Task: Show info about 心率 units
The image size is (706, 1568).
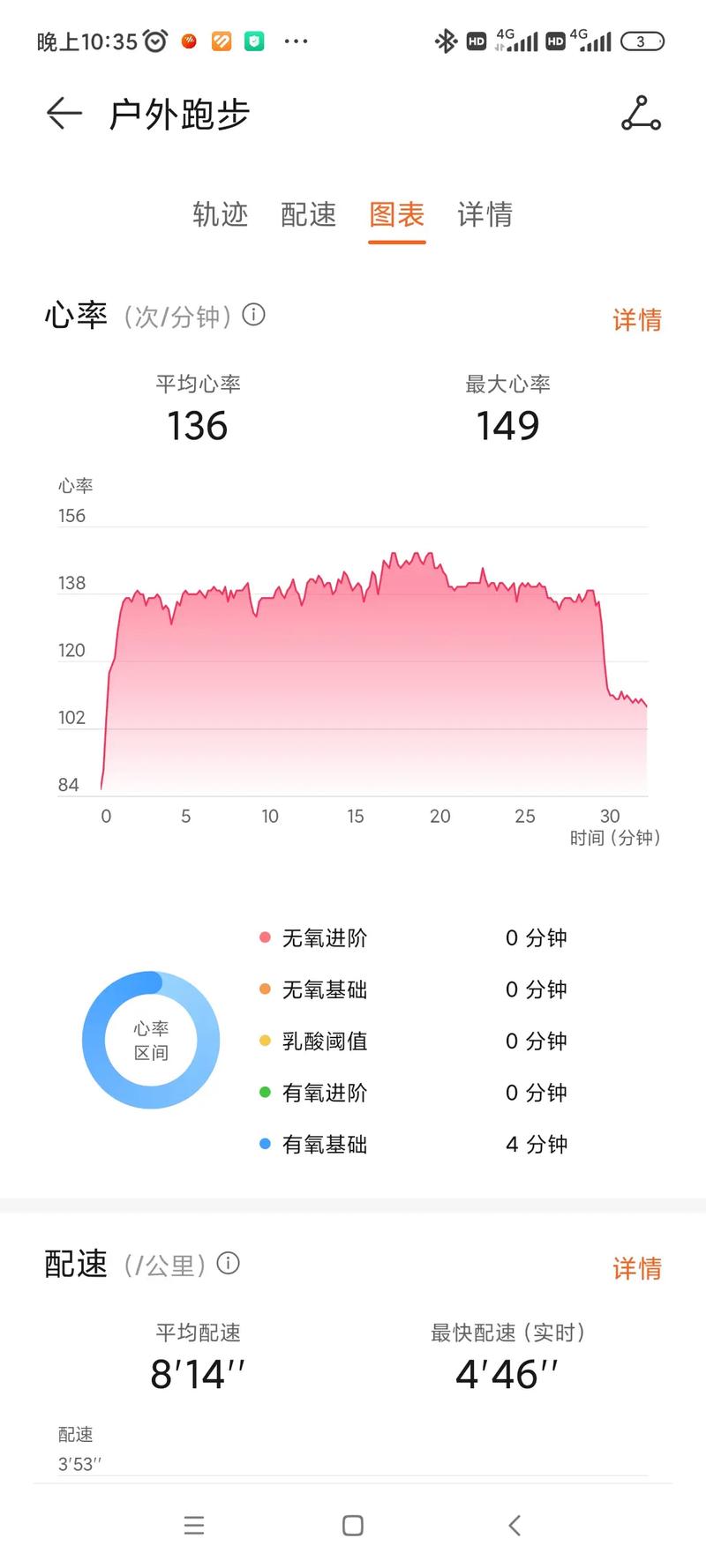Action: (x=254, y=315)
